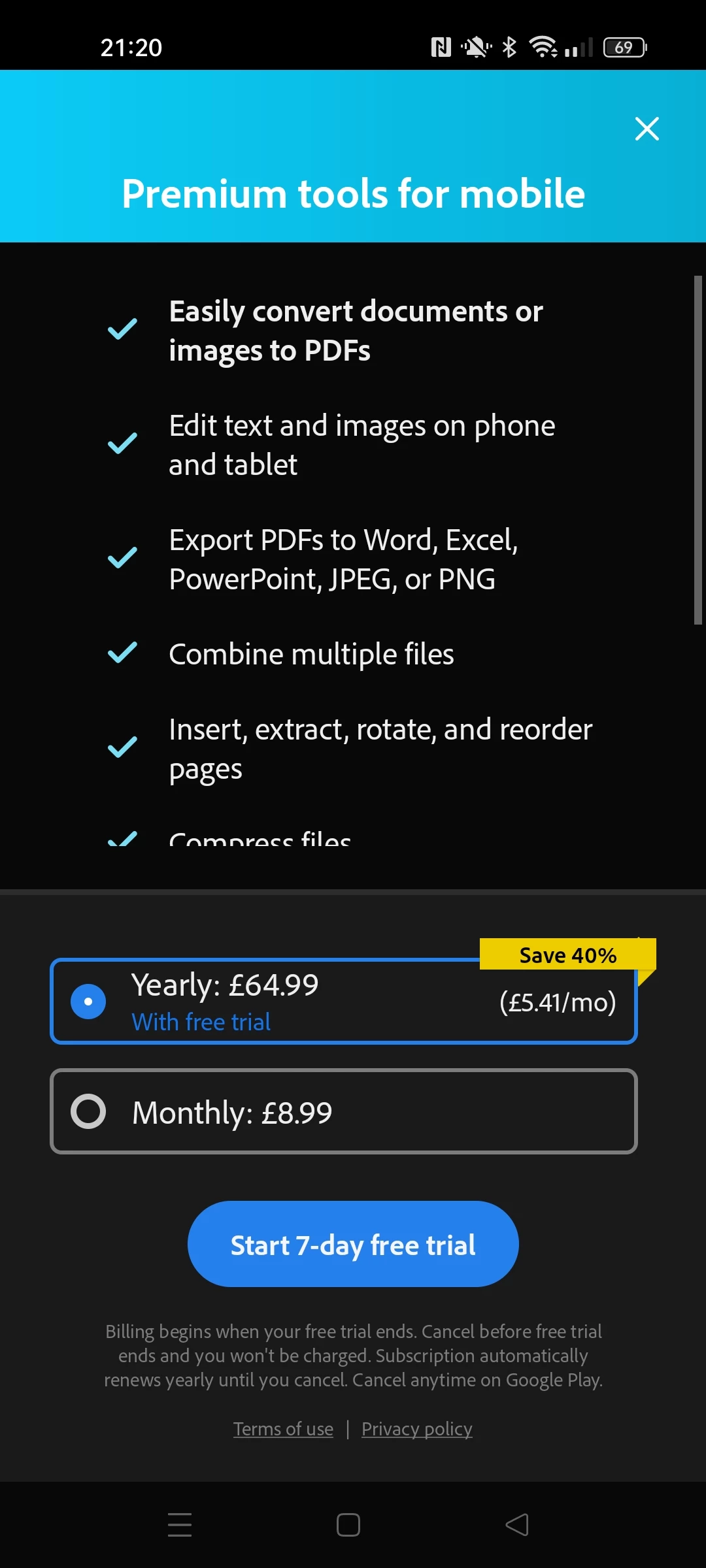Viewport: 706px width, 1568px height.
Task: Go back using the system back button
Action: (x=517, y=1525)
